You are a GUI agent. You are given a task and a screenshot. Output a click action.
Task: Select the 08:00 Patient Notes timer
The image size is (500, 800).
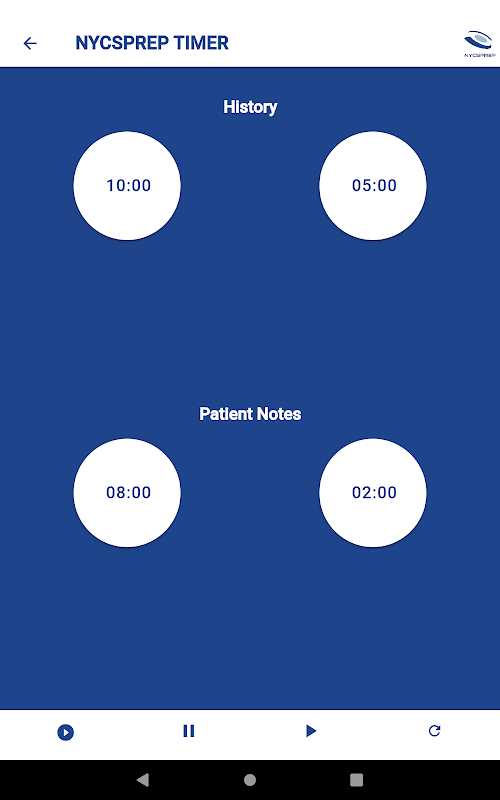(x=127, y=493)
